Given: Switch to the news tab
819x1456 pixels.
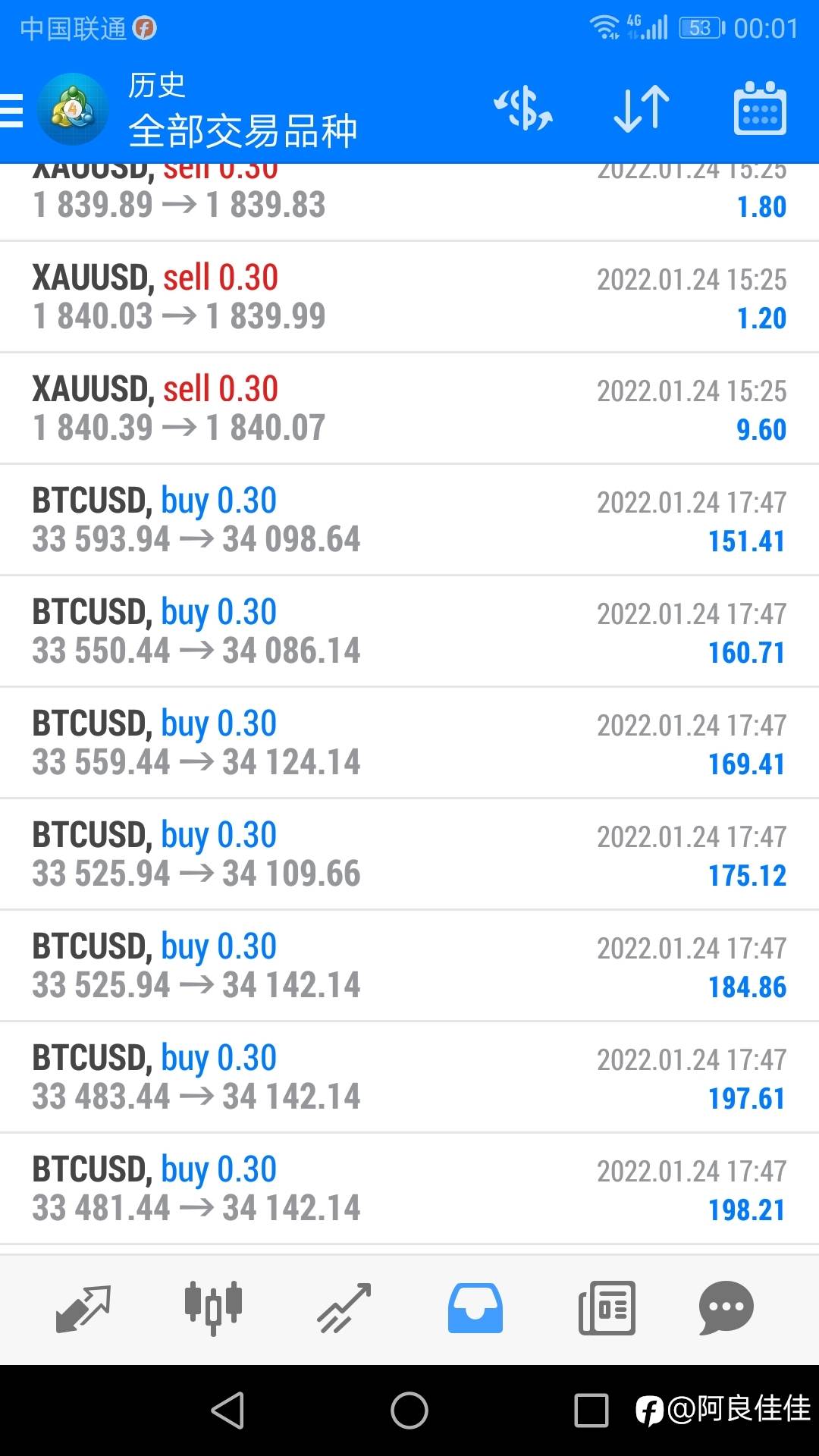Looking at the screenshot, I should (607, 1308).
